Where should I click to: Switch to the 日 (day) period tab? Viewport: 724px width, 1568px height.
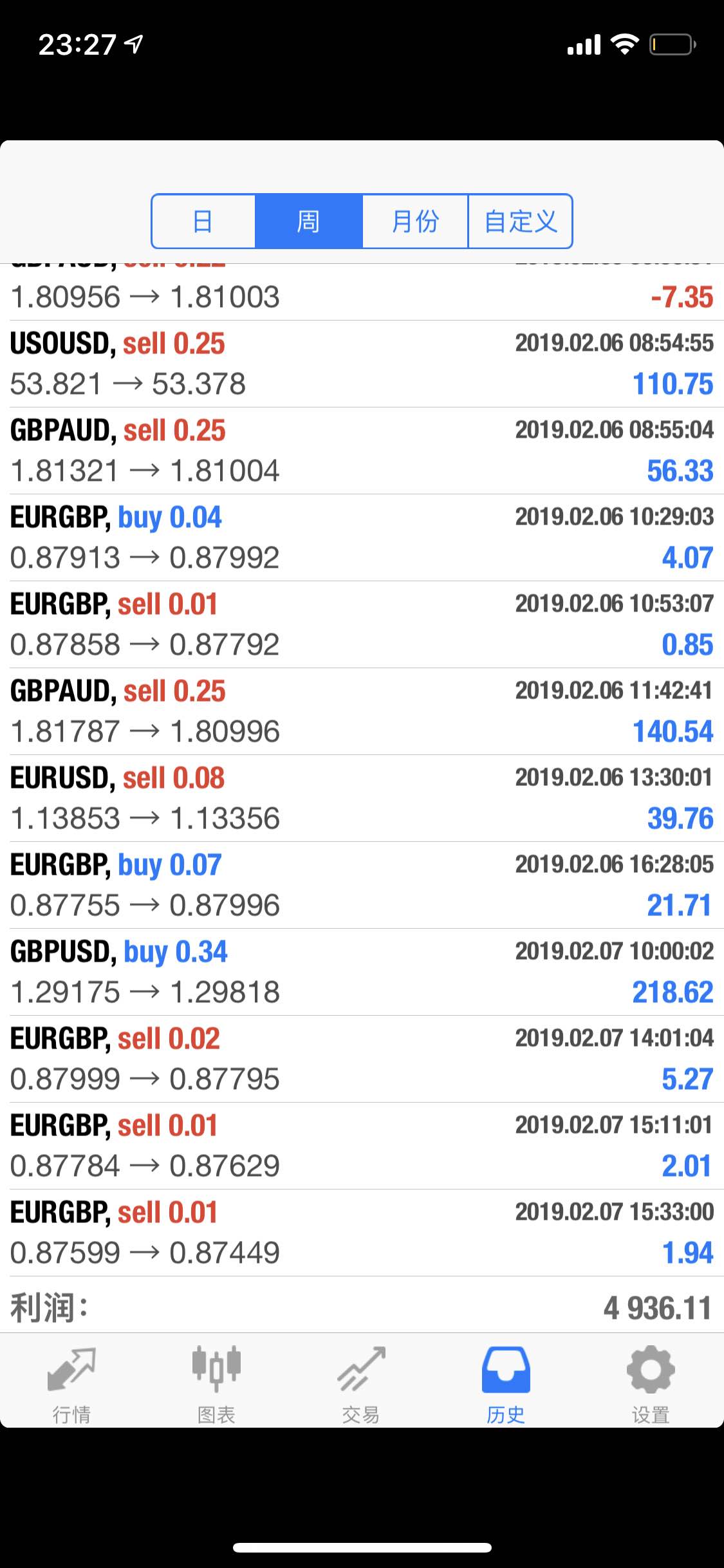204,221
